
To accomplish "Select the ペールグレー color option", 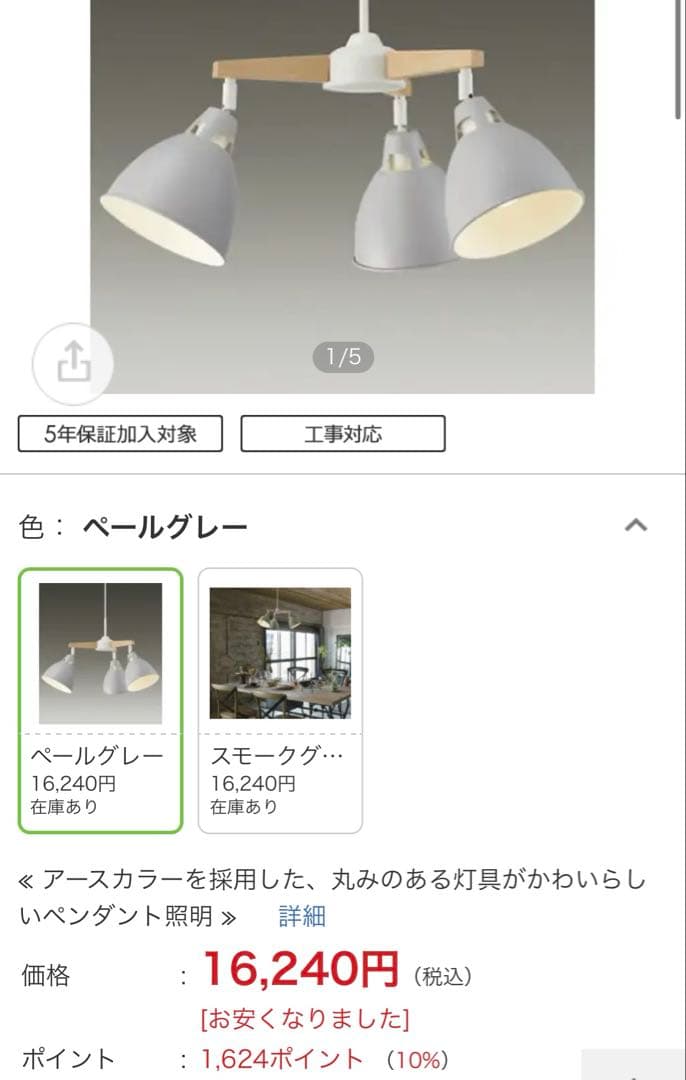I will point(100,700).
